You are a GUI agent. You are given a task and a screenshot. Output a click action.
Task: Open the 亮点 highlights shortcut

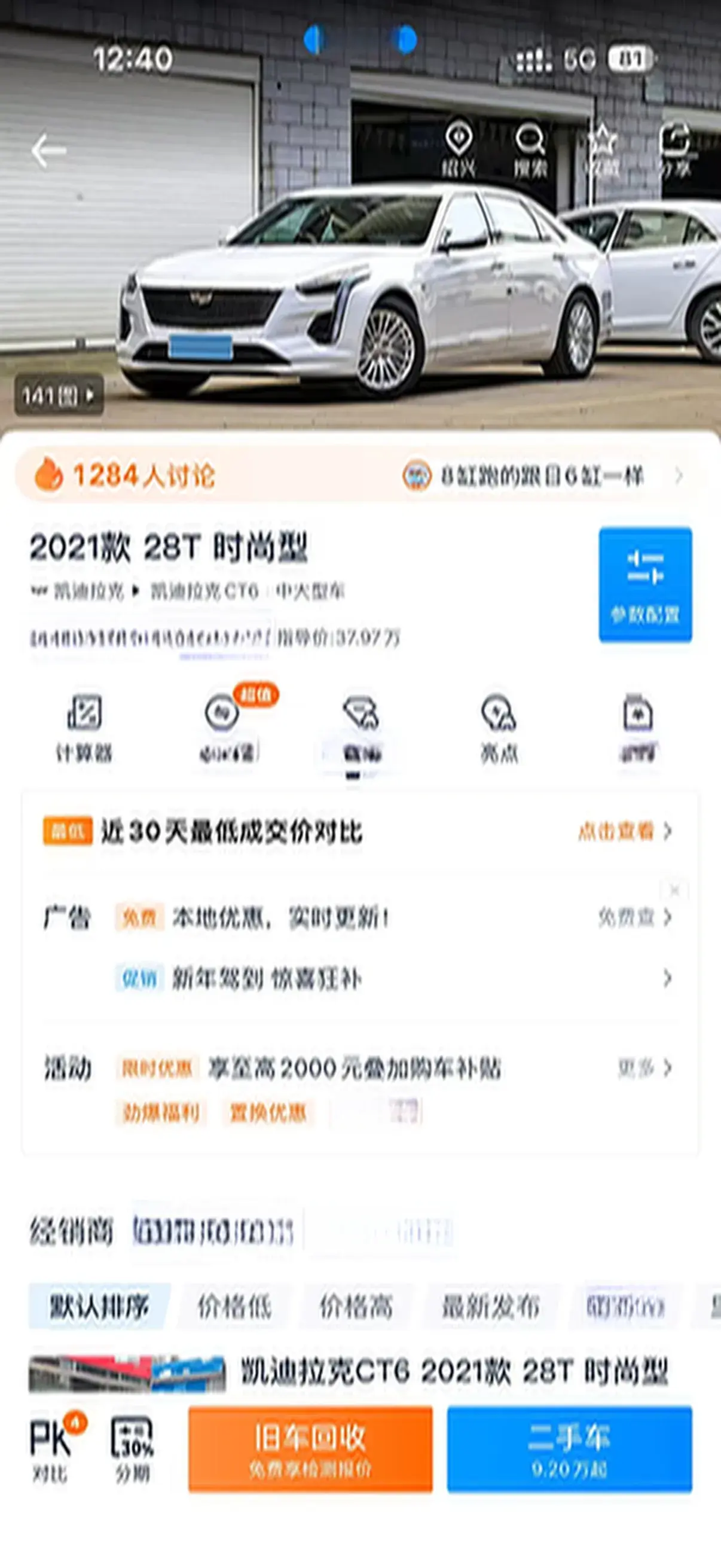tap(499, 728)
